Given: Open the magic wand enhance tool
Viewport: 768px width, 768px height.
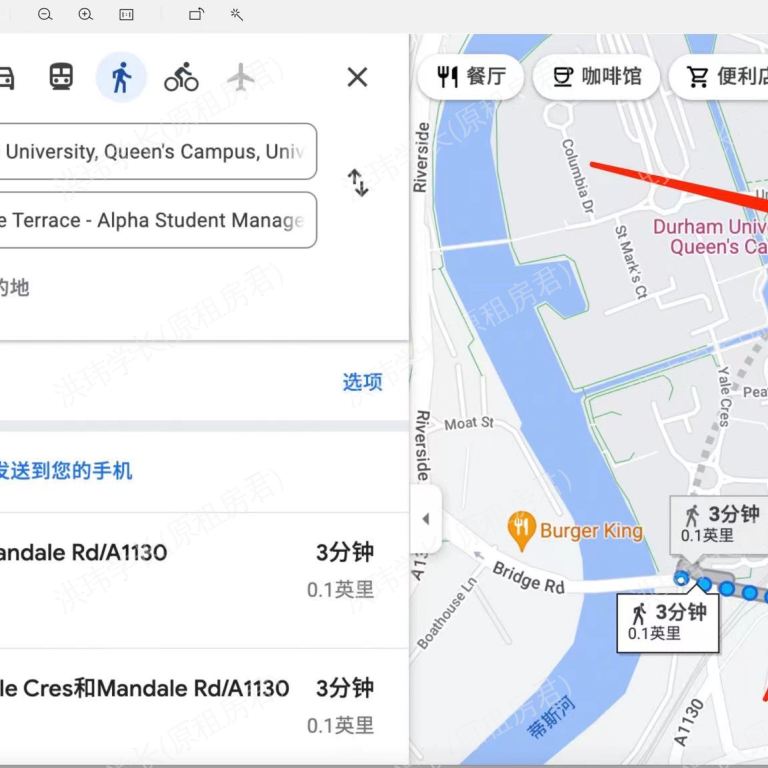Looking at the screenshot, I should 237,14.
